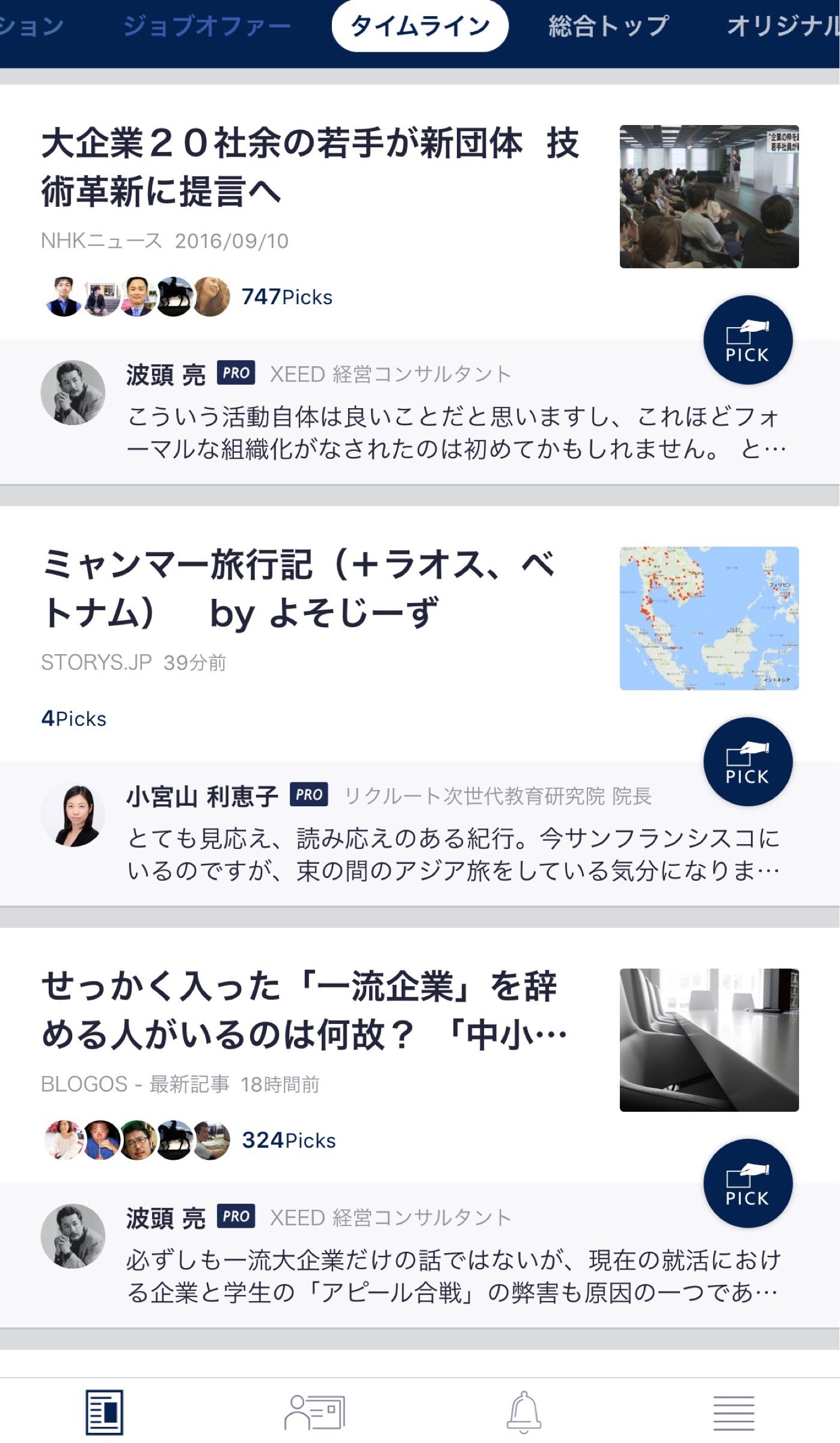The height and width of the screenshot is (1443, 840).
Task: View the 4Picks list
Action: pyautogui.click(x=73, y=718)
